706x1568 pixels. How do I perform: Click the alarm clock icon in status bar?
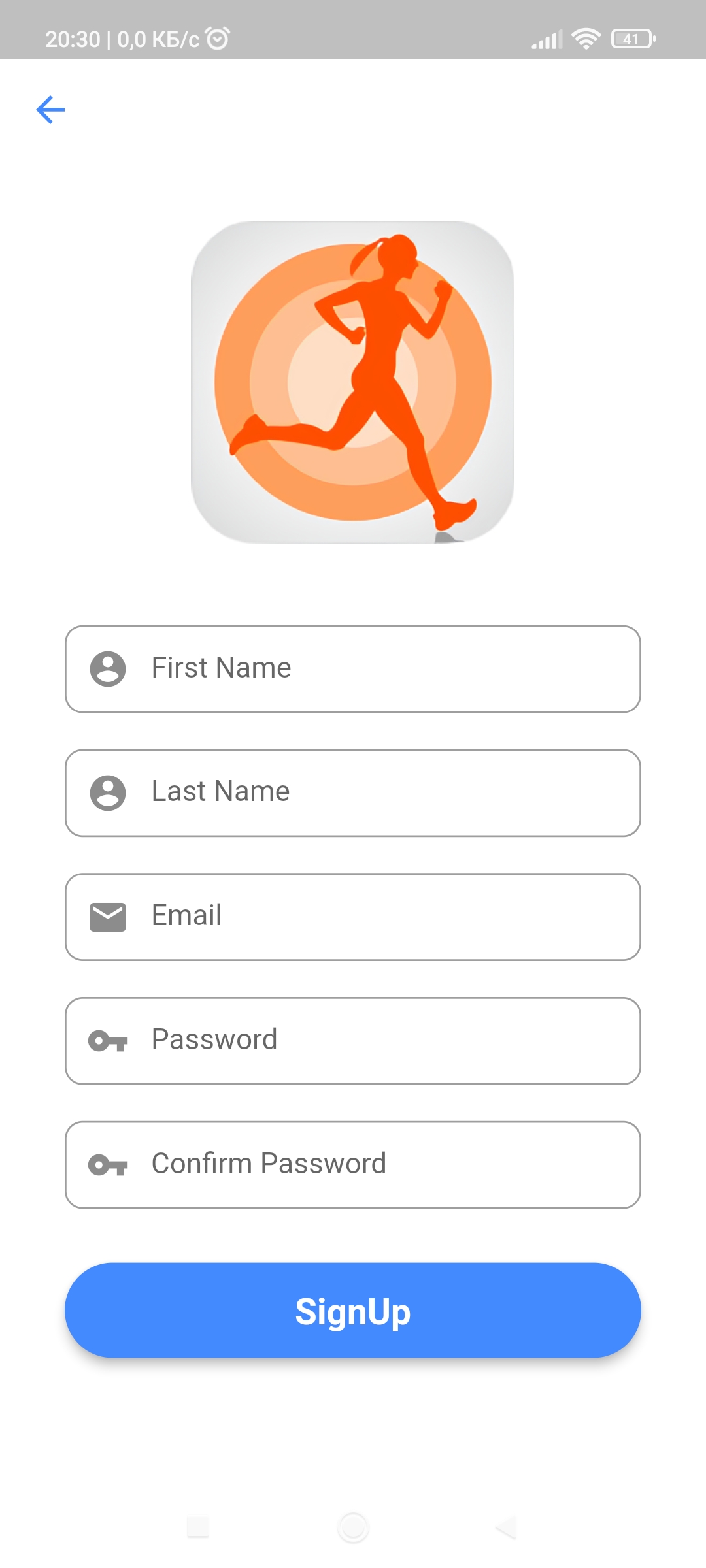pos(216,37)
